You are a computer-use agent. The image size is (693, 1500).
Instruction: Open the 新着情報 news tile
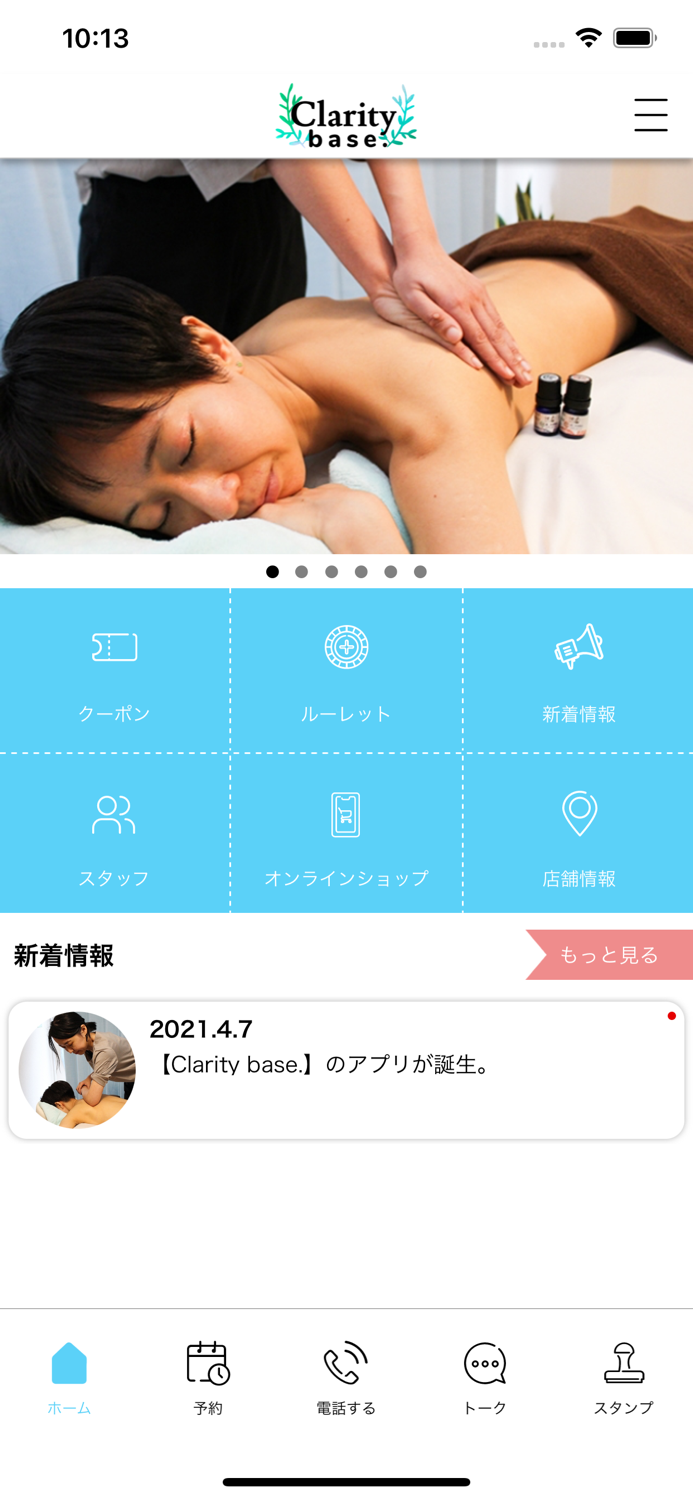(578, 670)
